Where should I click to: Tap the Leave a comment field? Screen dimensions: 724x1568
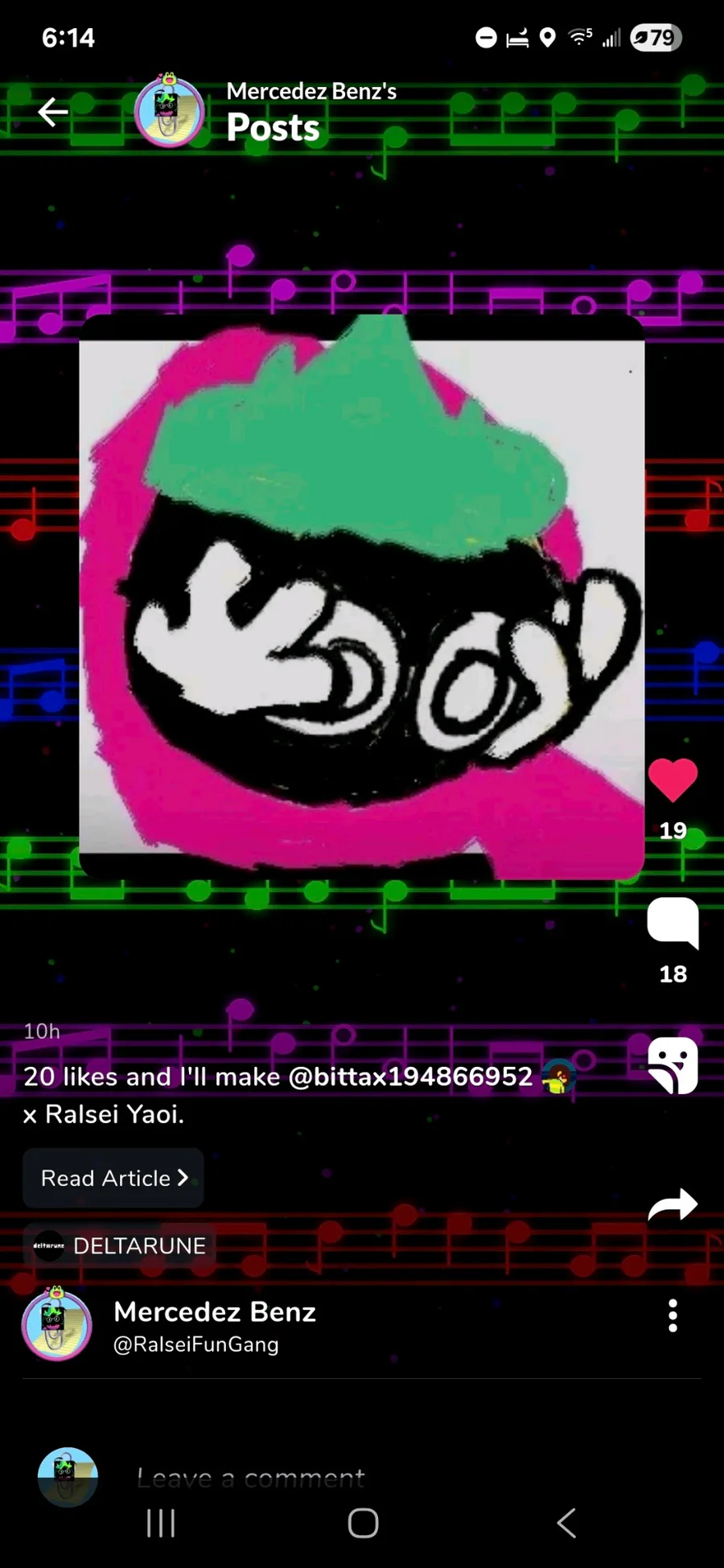point(362,1477)
